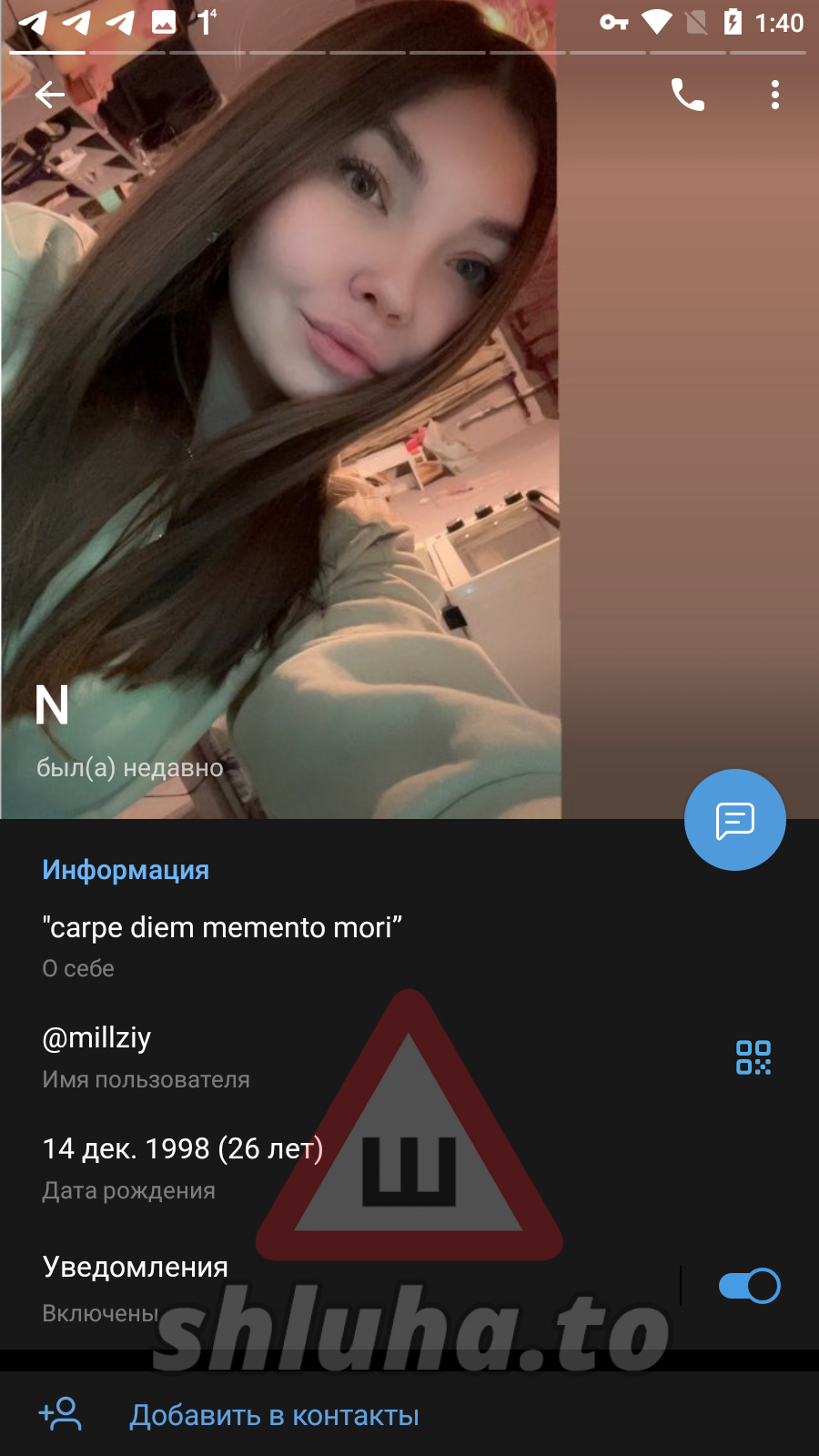Go back using the arrow icon
This screenshot has height=1456, width=819.
coord(50,94)
